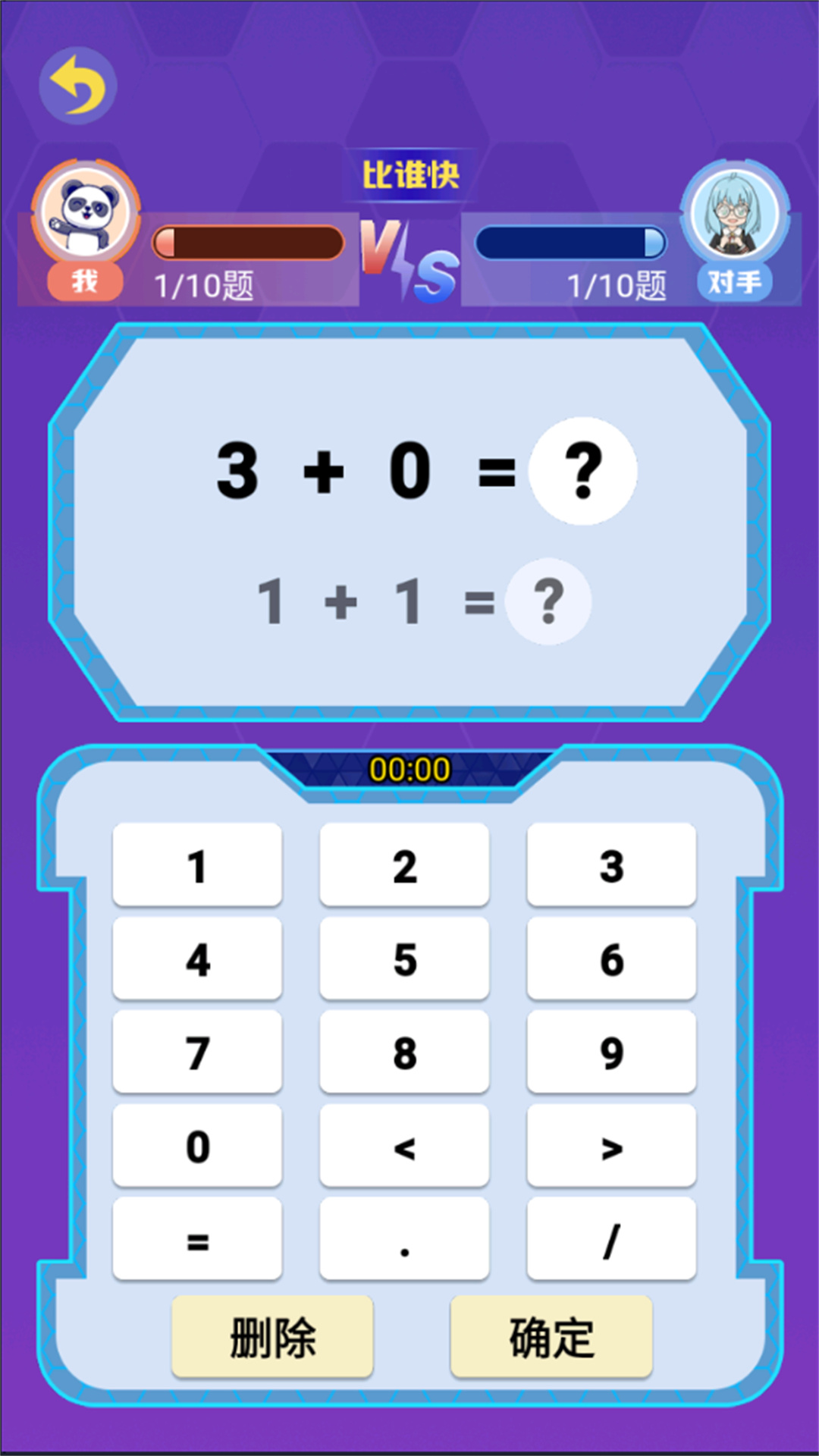Viewport: 819px width, 1456px height.
Task: Input the number 9
Action: tap(611, 1052)
